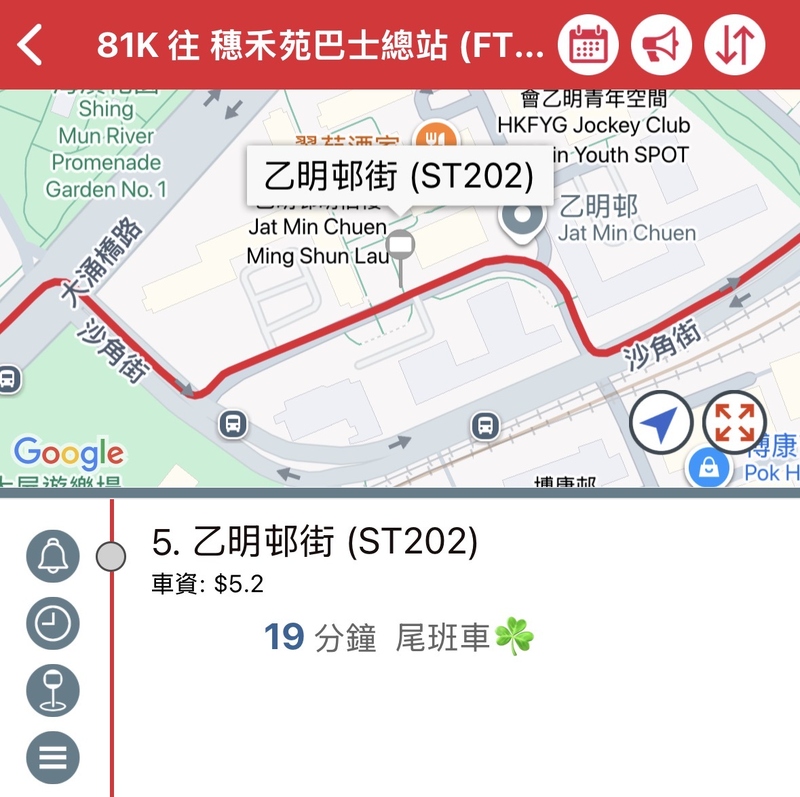This screenshot has width=800, height=797.
Task: Center the map on my current location
Action: tap(661, 423)
